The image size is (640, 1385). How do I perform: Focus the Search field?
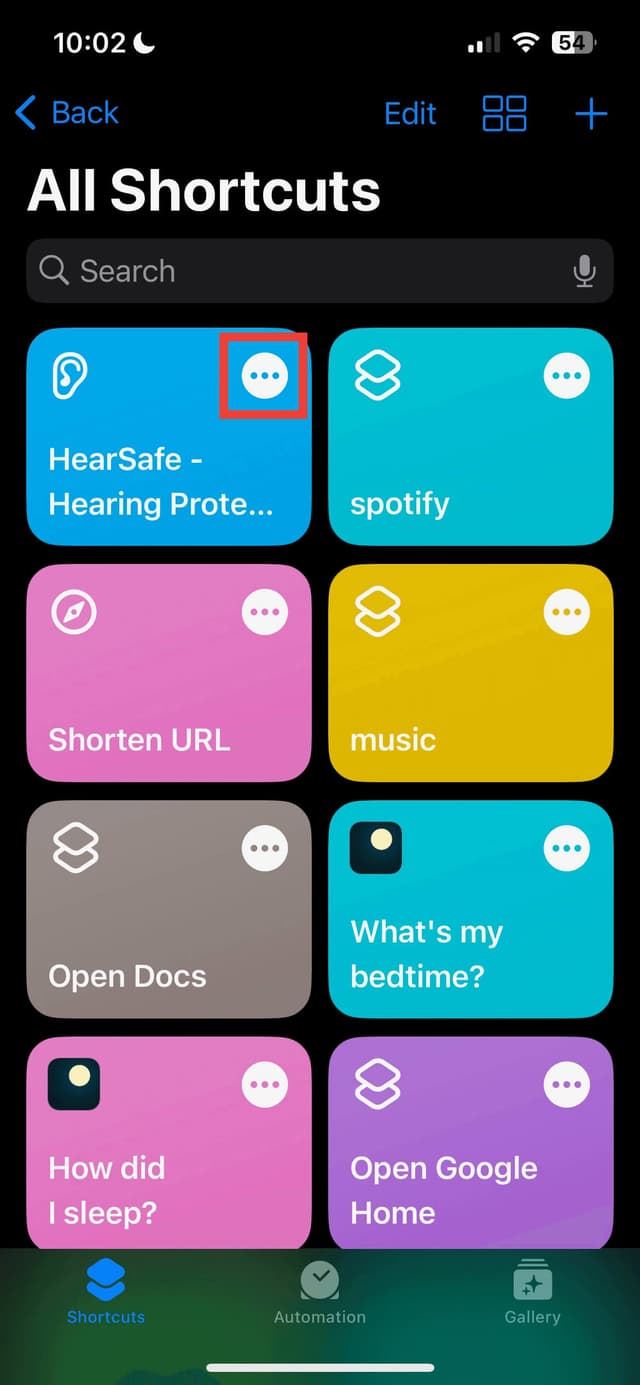pyautogui.click(x=300, y=271)
